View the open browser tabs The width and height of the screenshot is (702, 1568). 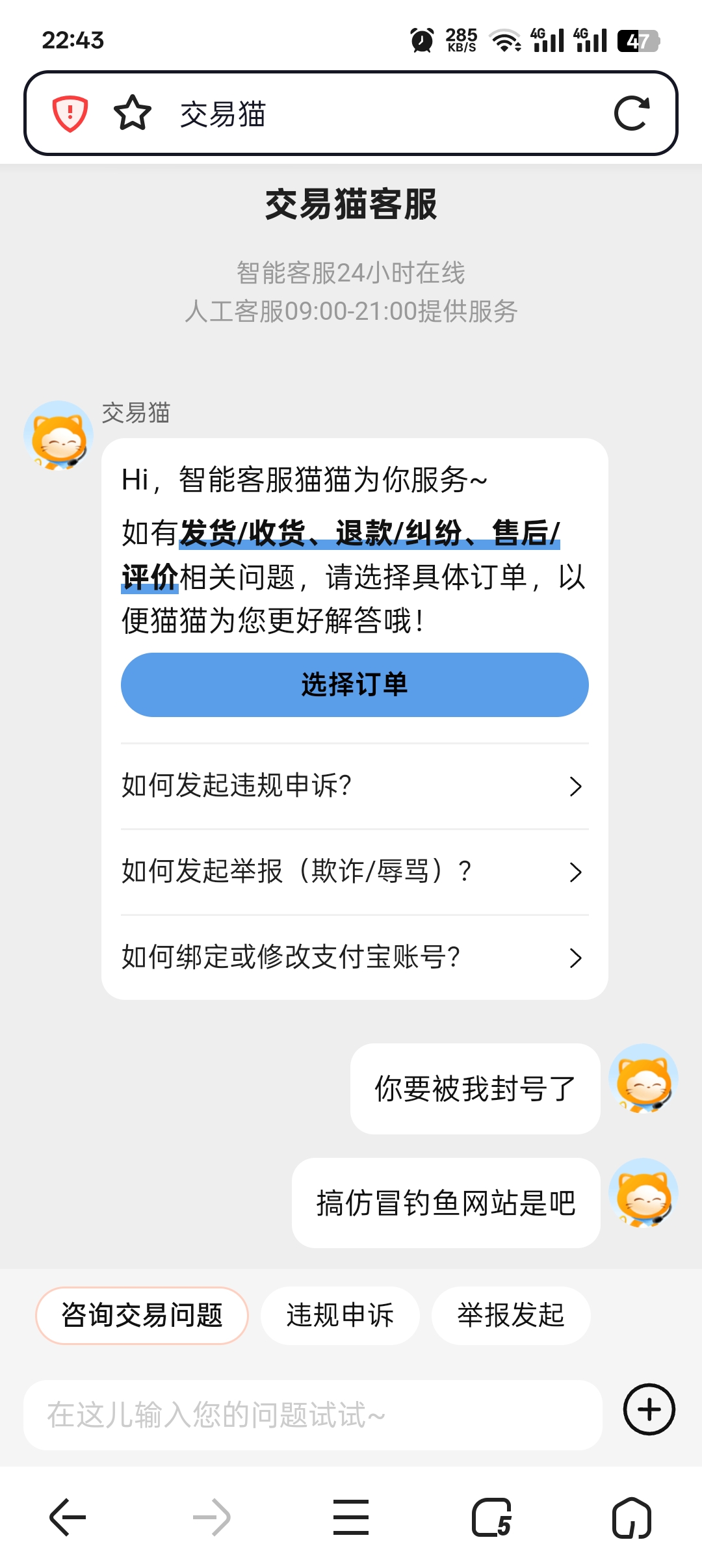pos(492,1517)
